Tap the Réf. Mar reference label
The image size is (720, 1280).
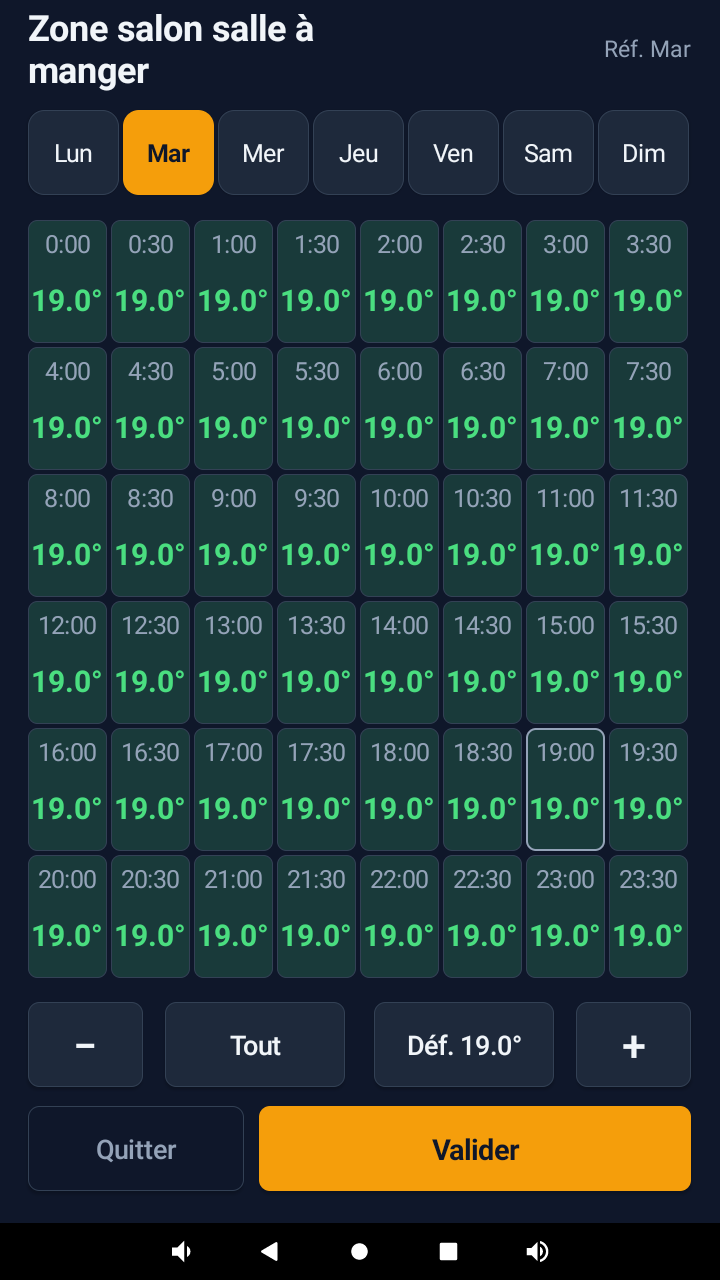(x=647, y=49)
